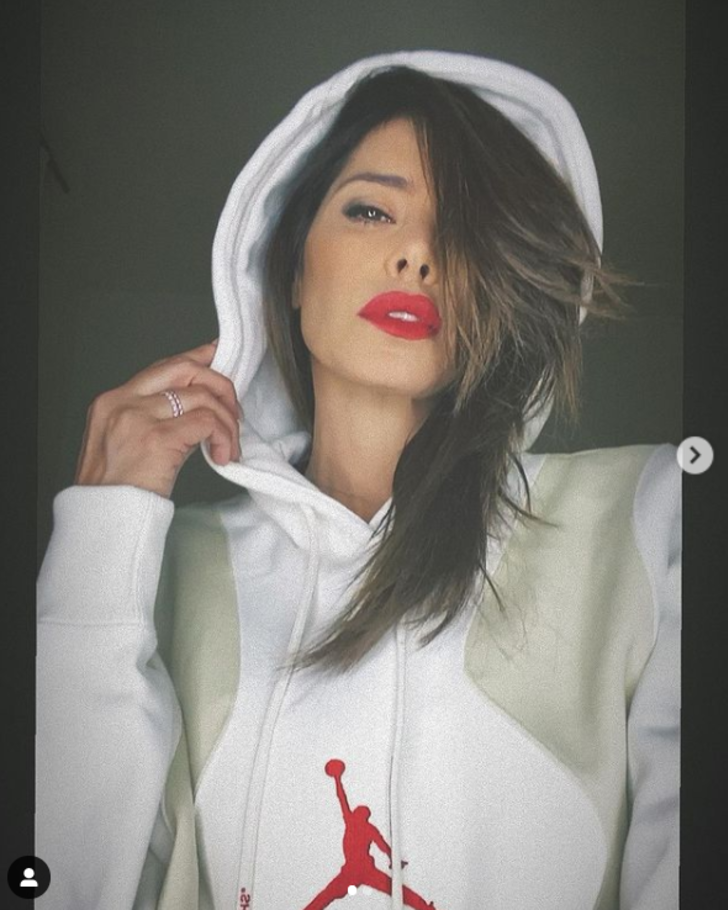Go to the next photo in carousel
The height and width of the screenshot is (910, 728).
point(695,455)
